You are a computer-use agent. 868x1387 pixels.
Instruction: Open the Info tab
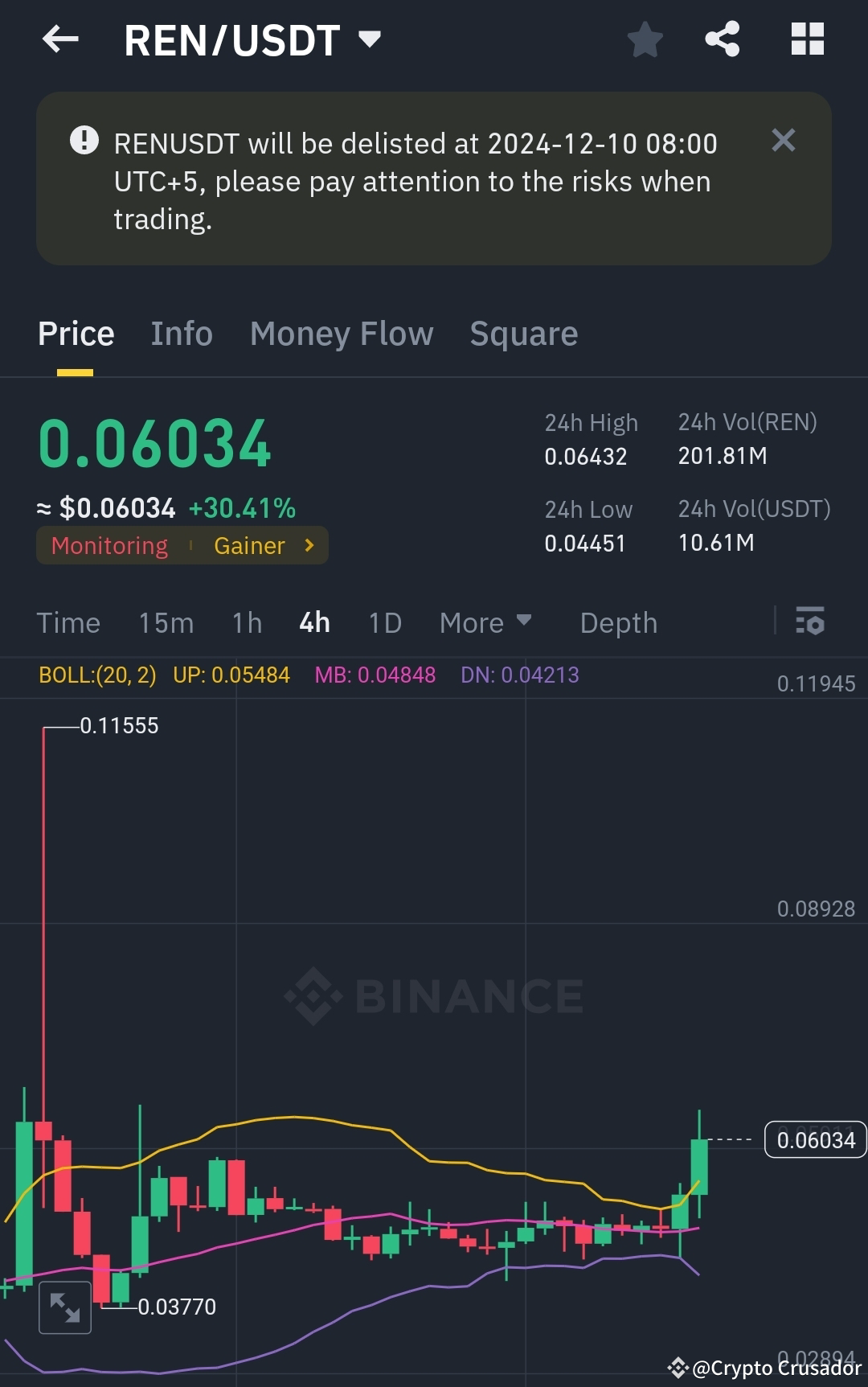[x=181, y=333]
